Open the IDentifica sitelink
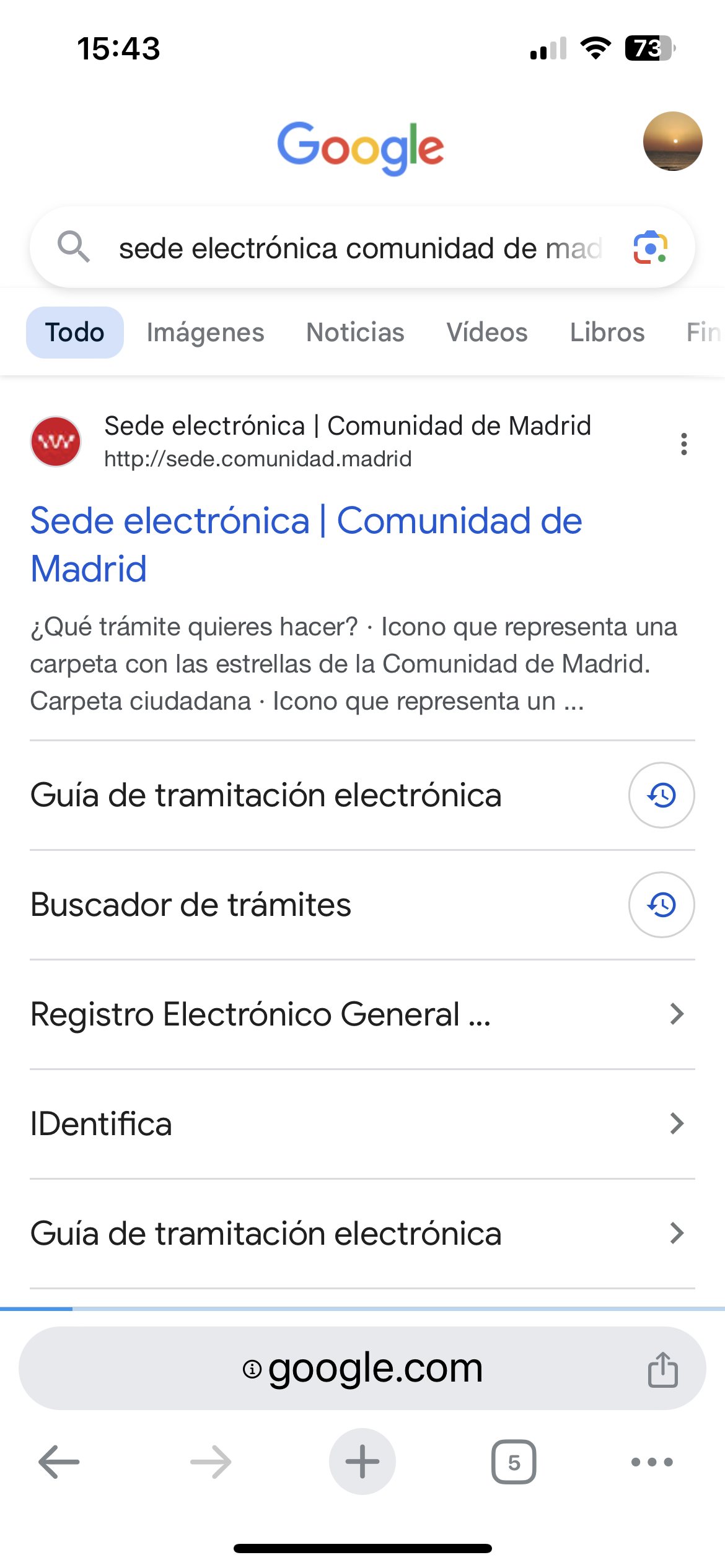725x1568 pixels. point(102,1124)
